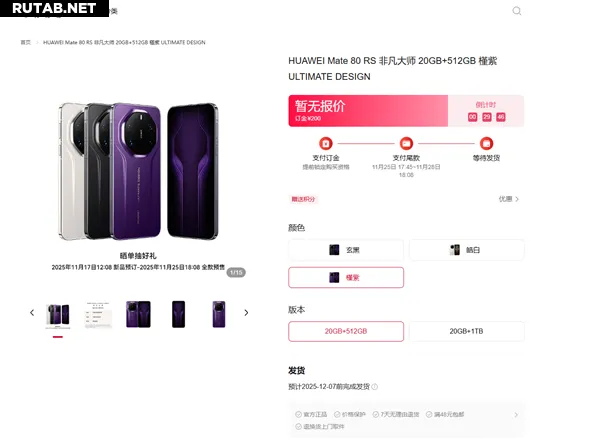600x443 pixels.
Task: Choose the 玄黑 color option
Action: pyautogui.click(x=346, y=250)
